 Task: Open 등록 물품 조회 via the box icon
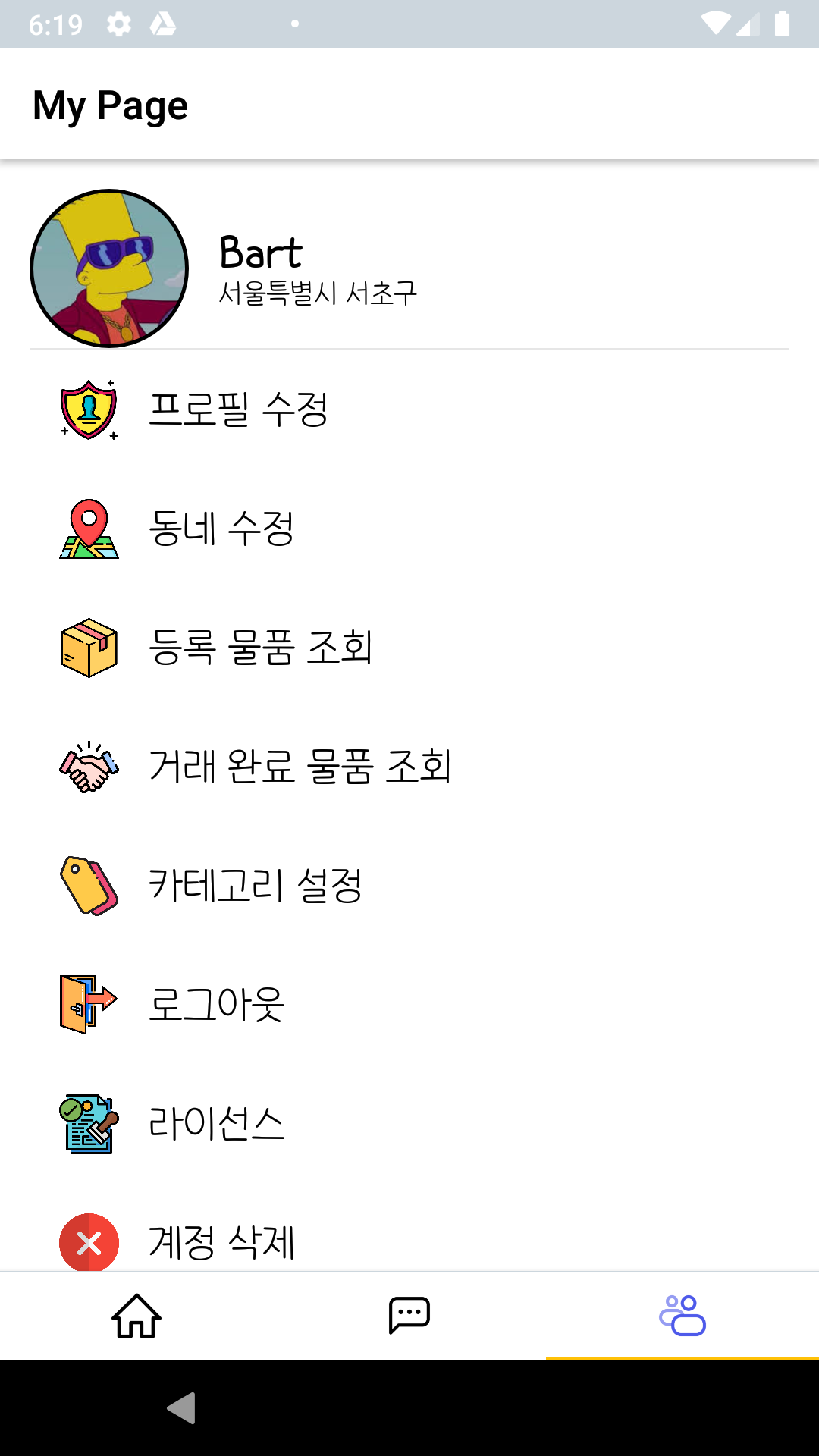point(87,648)
